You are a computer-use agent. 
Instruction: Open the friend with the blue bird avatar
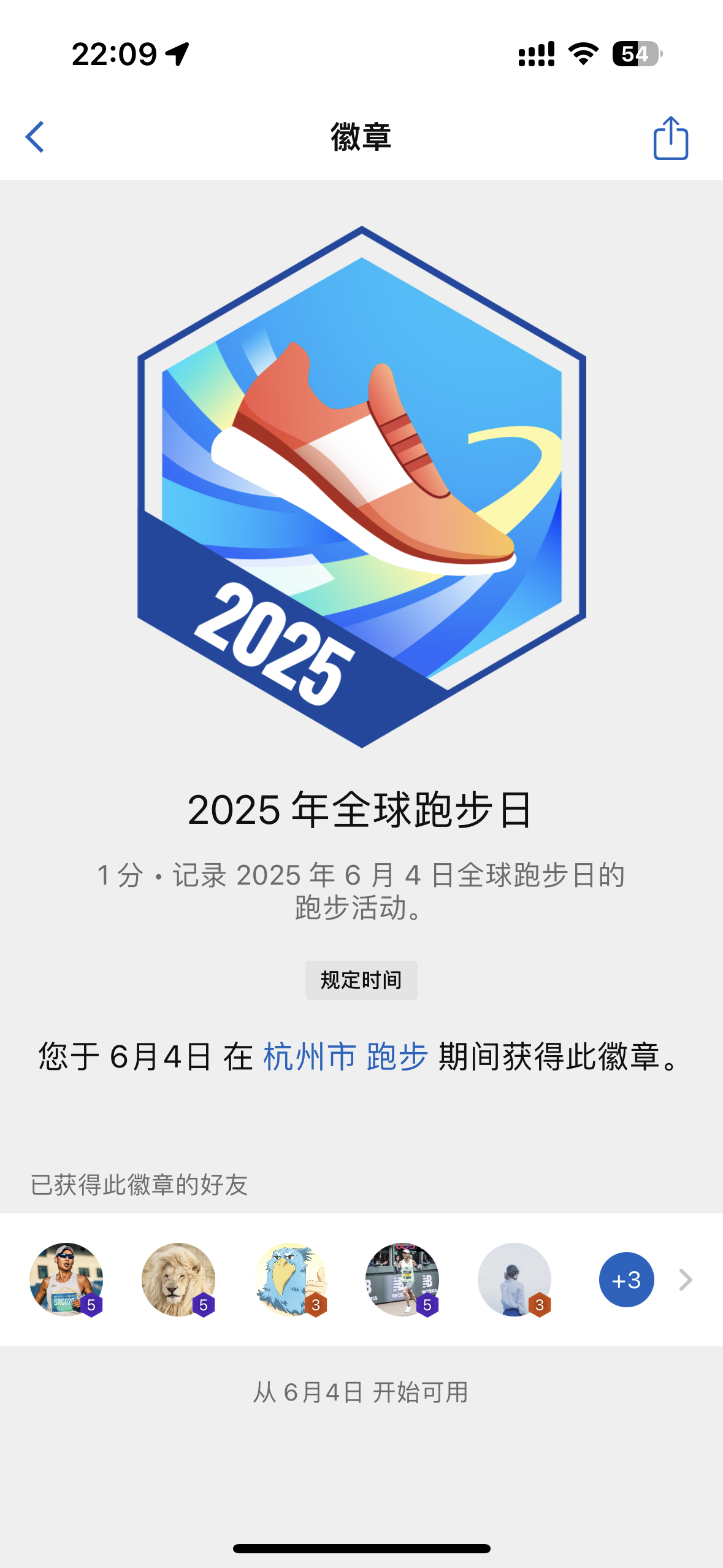(291, 1280)
